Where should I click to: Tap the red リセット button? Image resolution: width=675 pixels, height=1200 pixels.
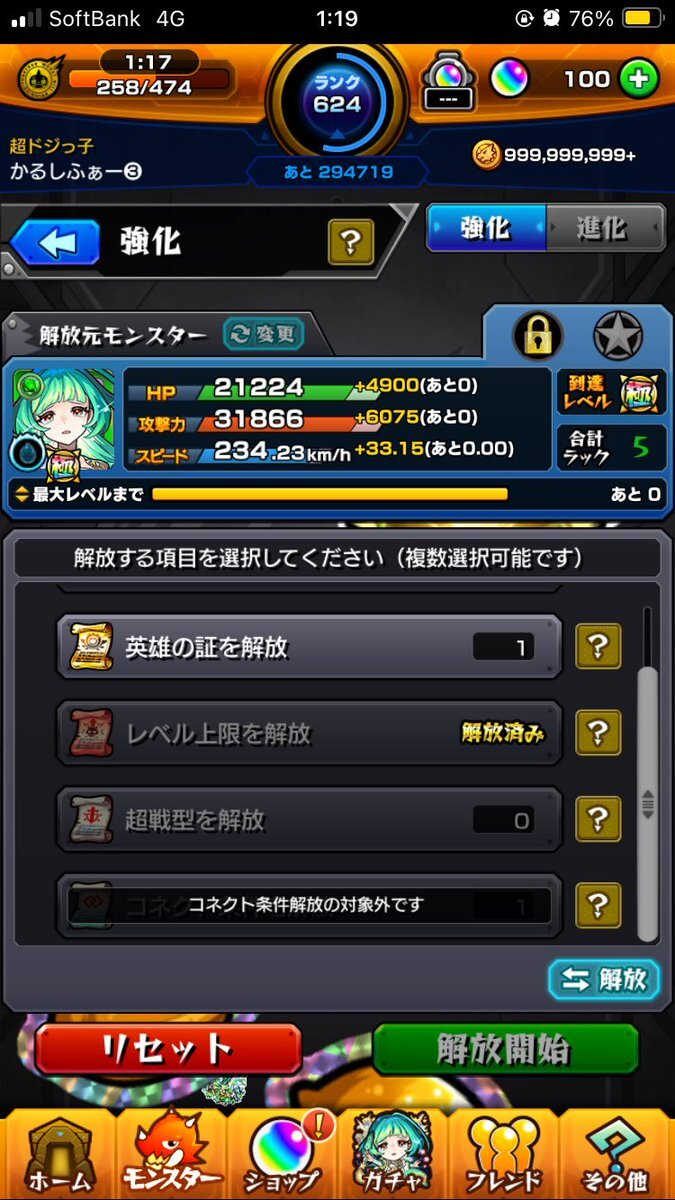pyautogui.click(x=168, y=1049)
